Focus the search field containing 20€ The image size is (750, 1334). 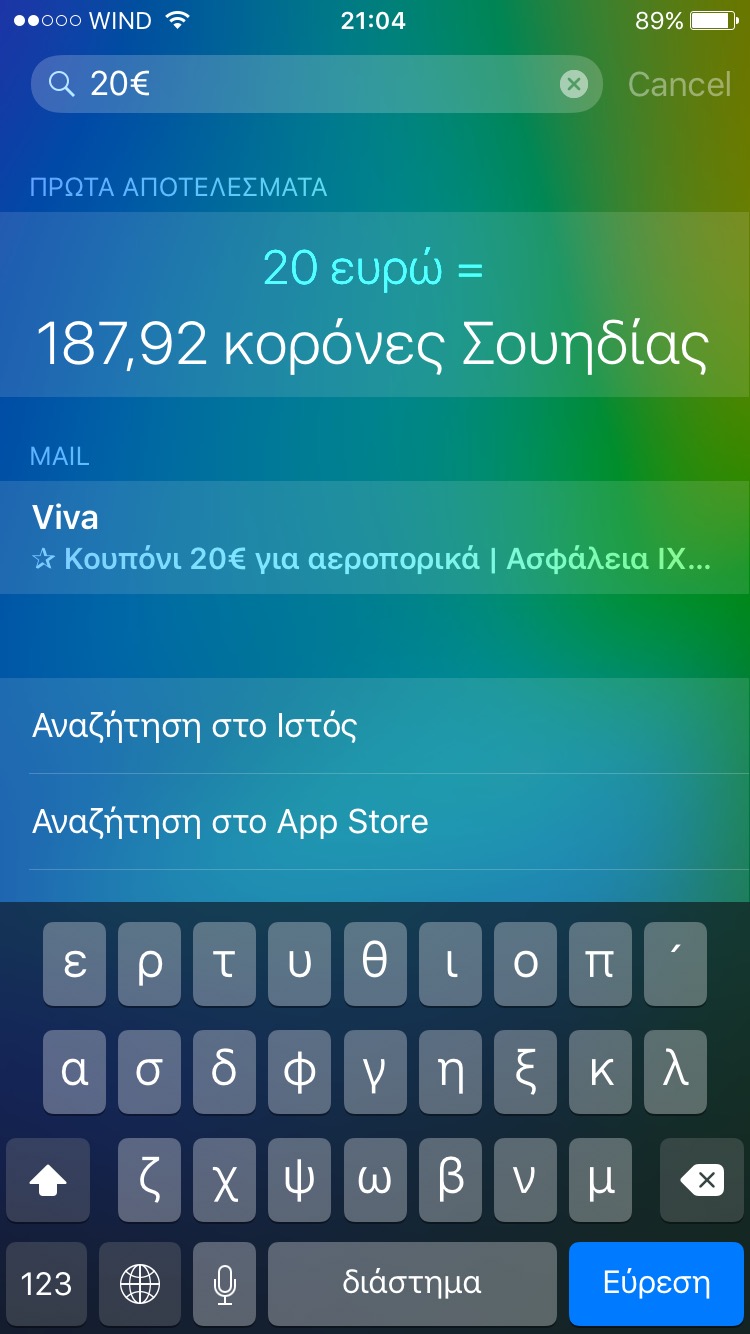coord(317,84)
